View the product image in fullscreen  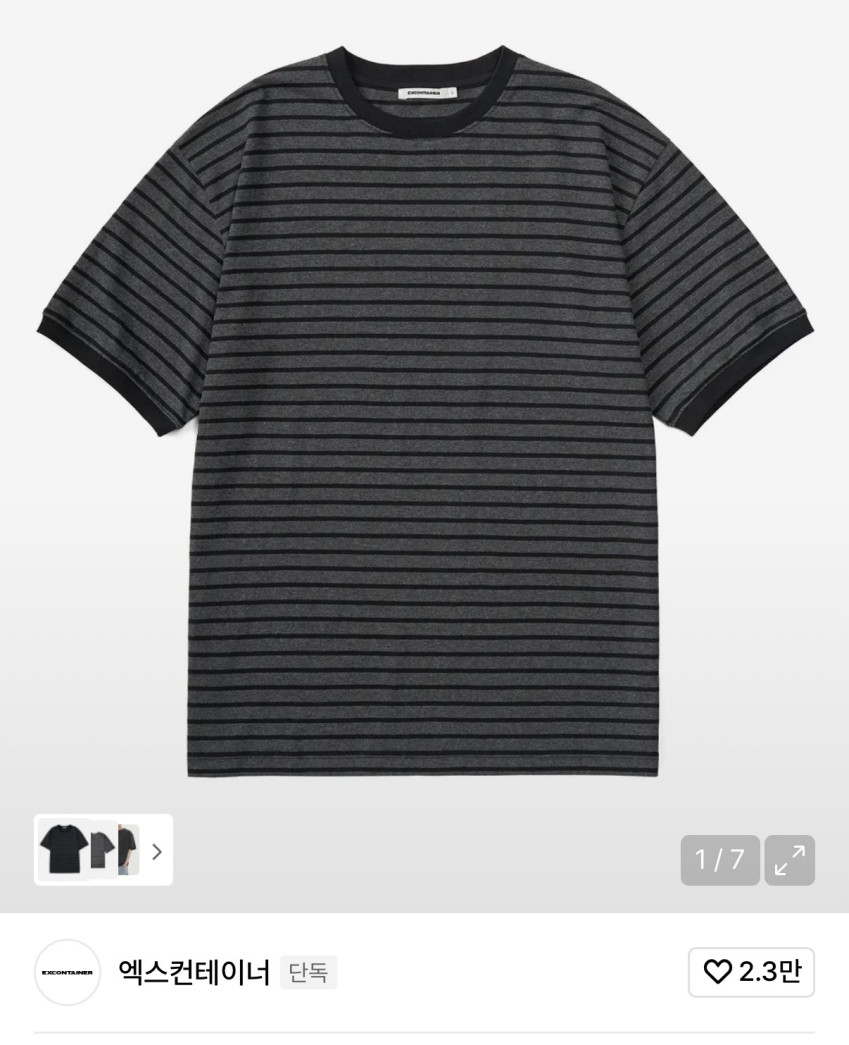(789, 860)
